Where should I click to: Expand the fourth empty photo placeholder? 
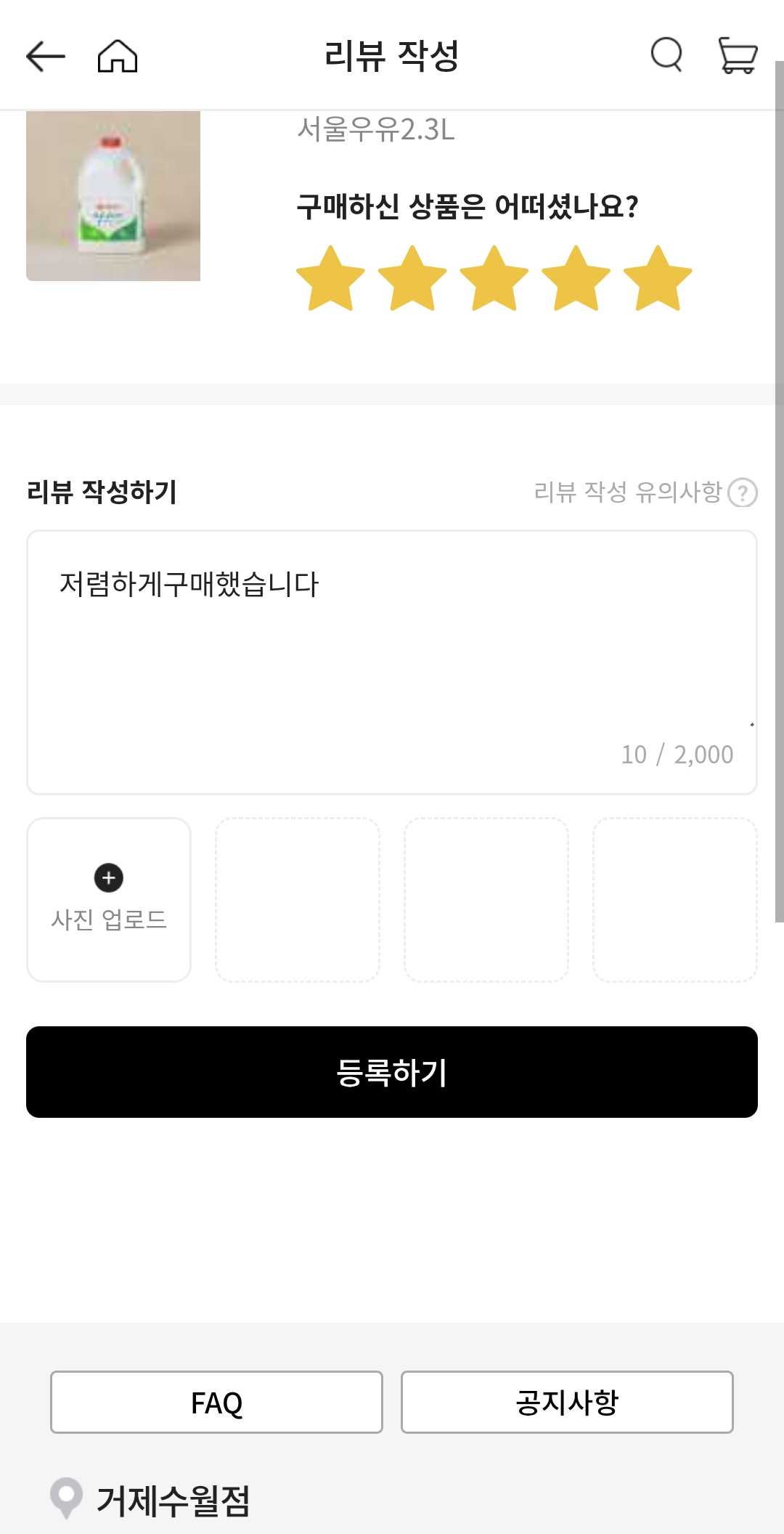(x=676, y=899)
